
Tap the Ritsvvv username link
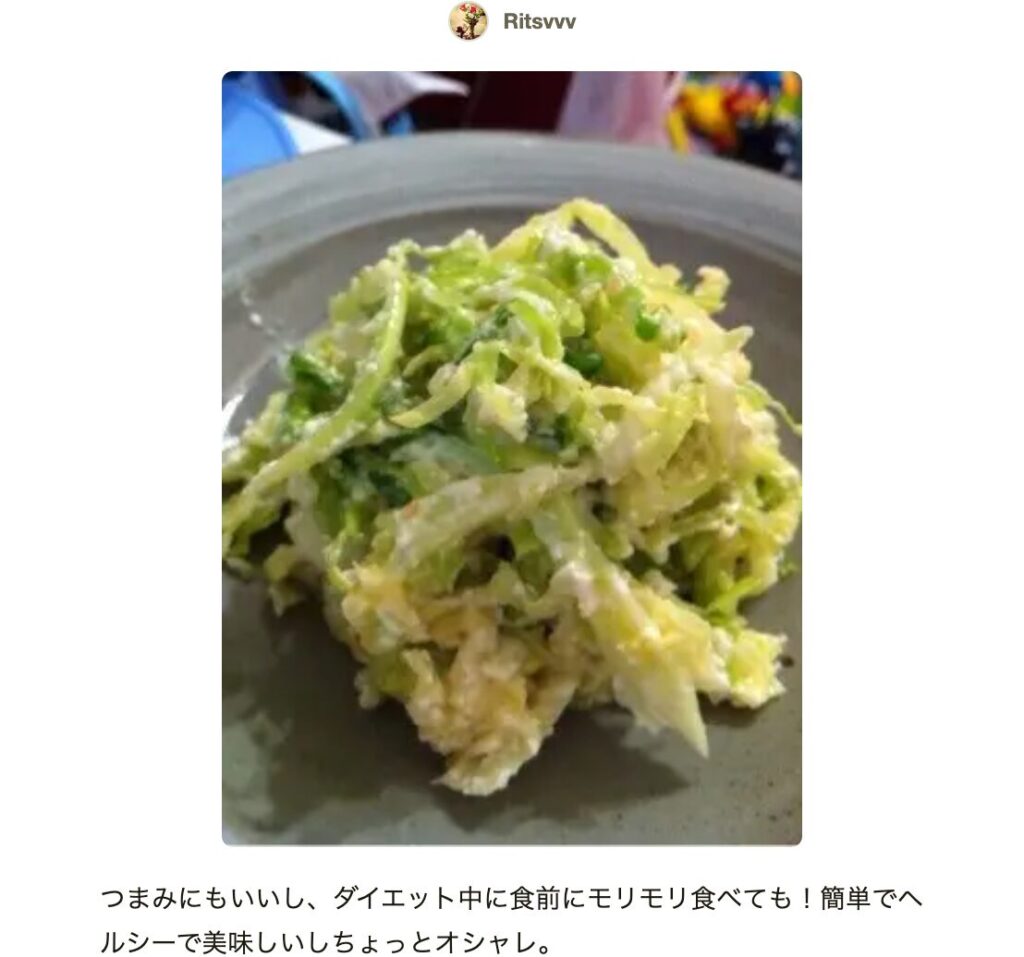(x=539, y=22)
